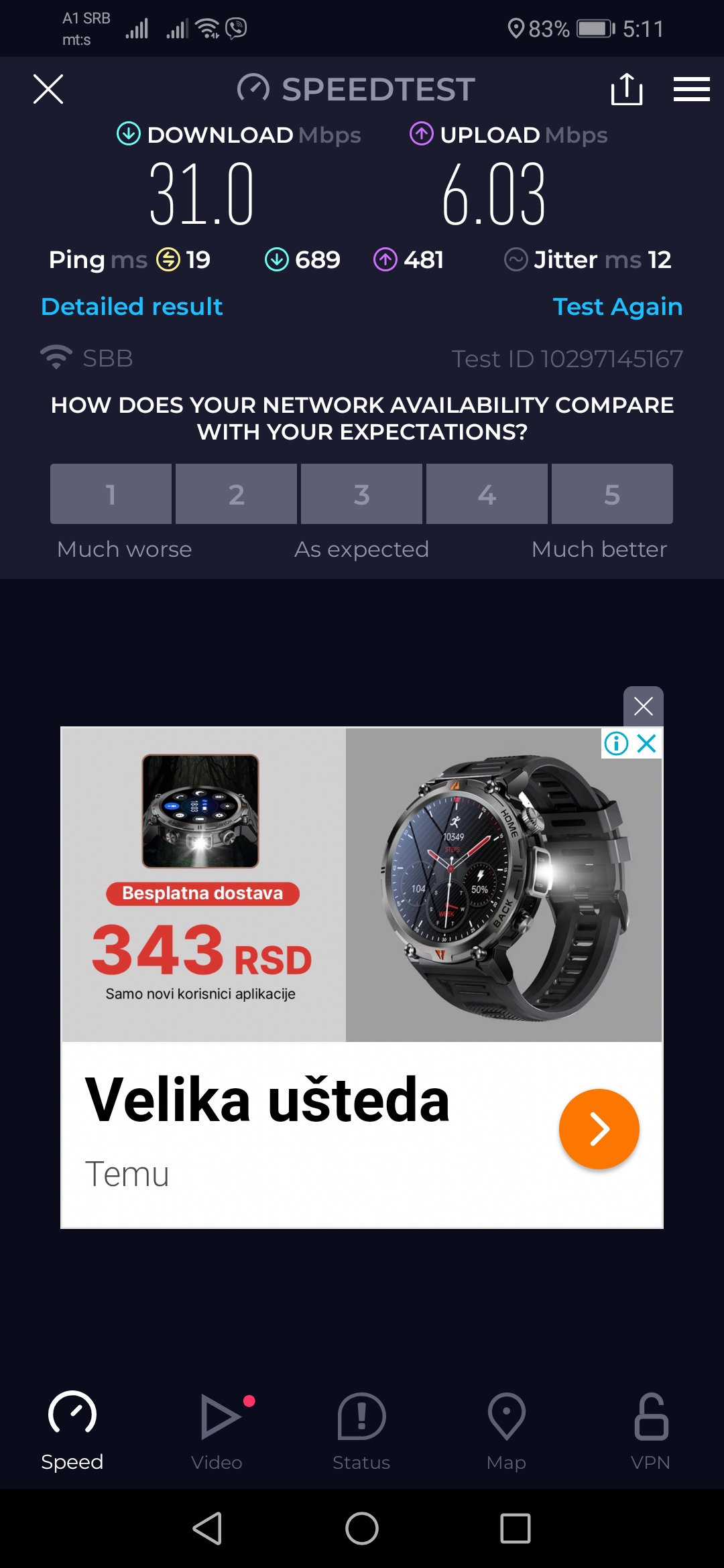The width and height of the screenshot is (724, 1568).
Task: Tap Test Again to rerun the test
Action: click(617, 307)
